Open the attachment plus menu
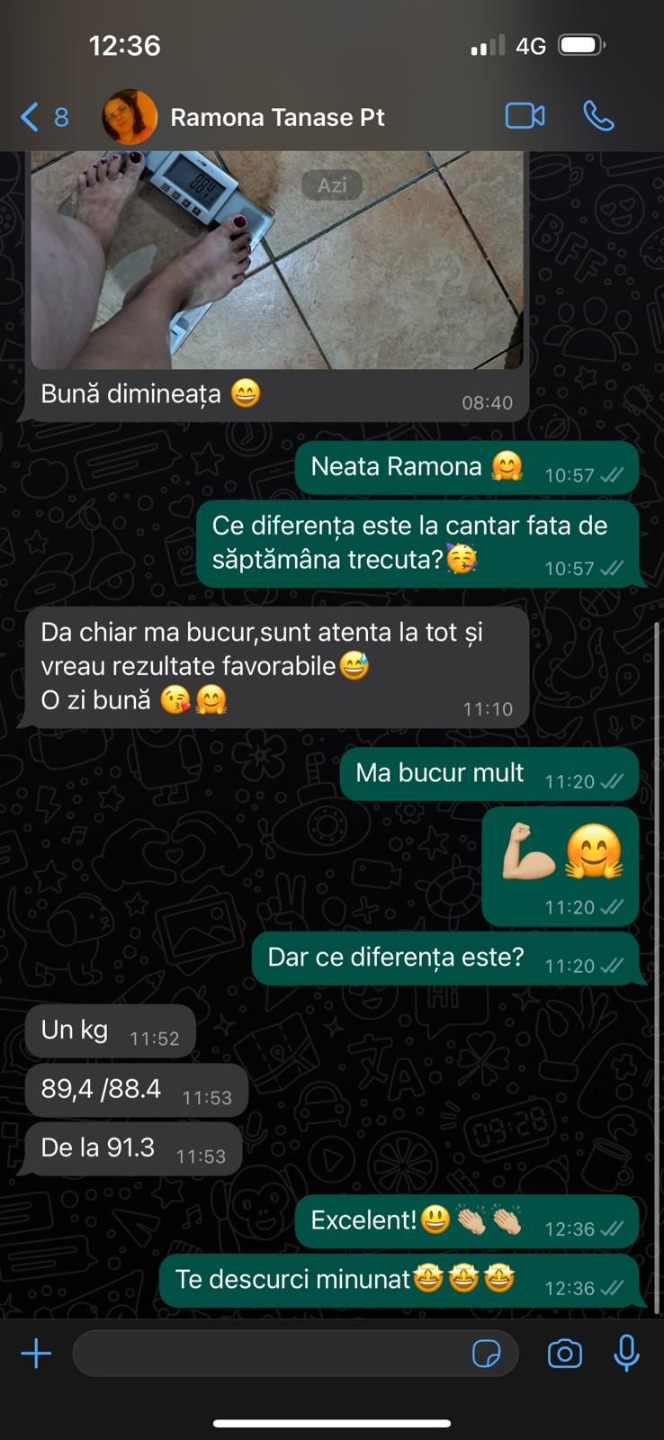The width and height of the screenshot is (664, 1440). pos(36,1354)
